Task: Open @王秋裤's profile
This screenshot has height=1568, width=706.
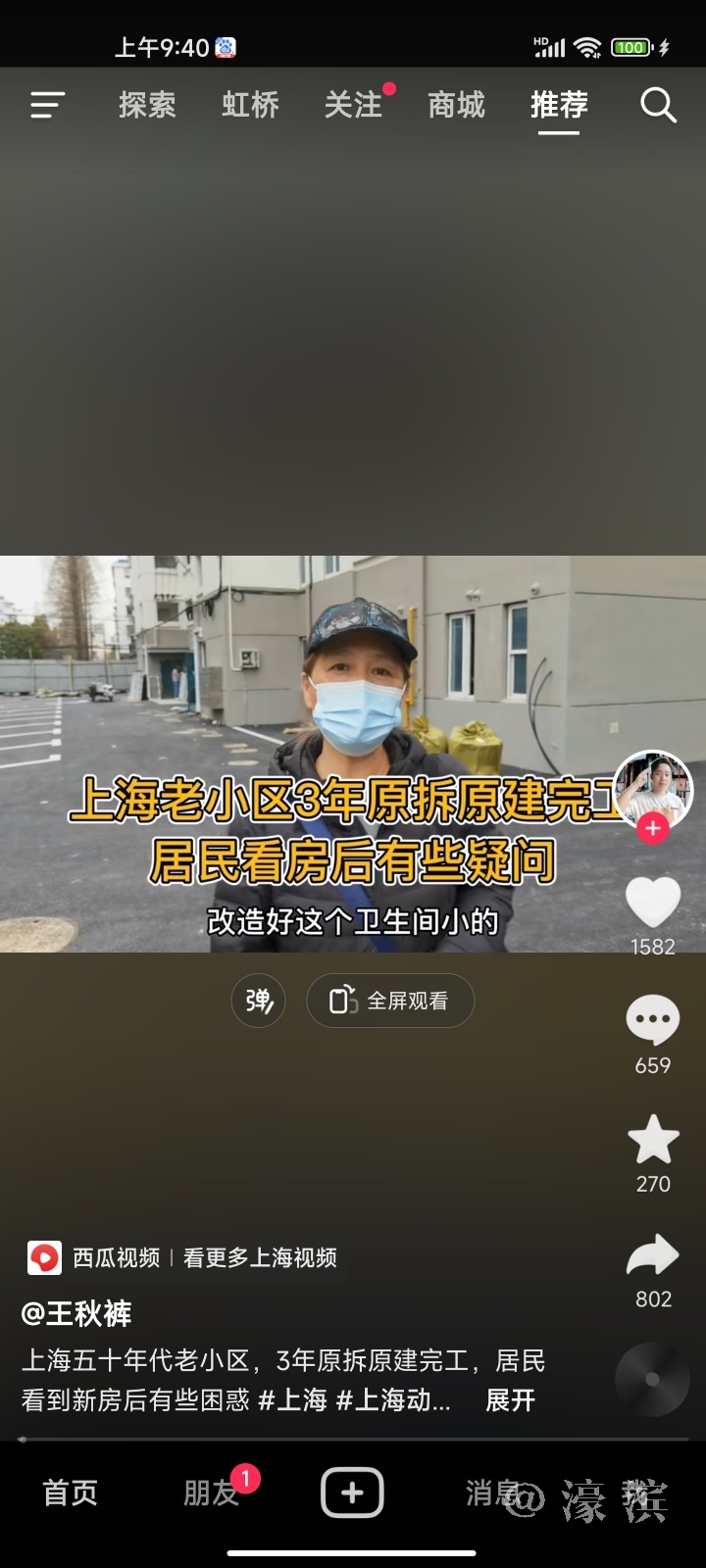Action: (76, 1313)
